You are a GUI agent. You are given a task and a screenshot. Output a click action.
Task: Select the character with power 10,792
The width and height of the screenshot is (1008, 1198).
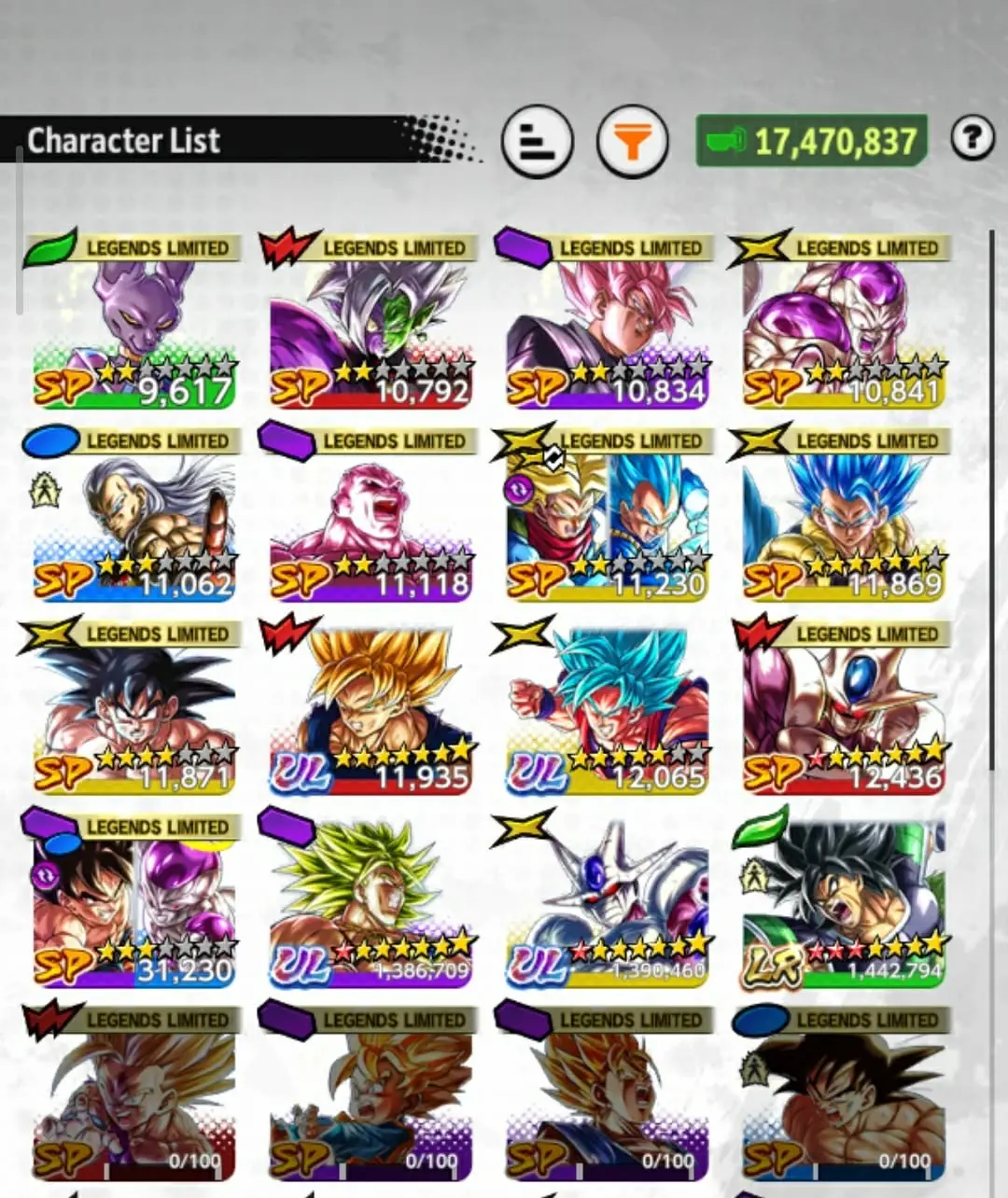click(x=370, y=322)
